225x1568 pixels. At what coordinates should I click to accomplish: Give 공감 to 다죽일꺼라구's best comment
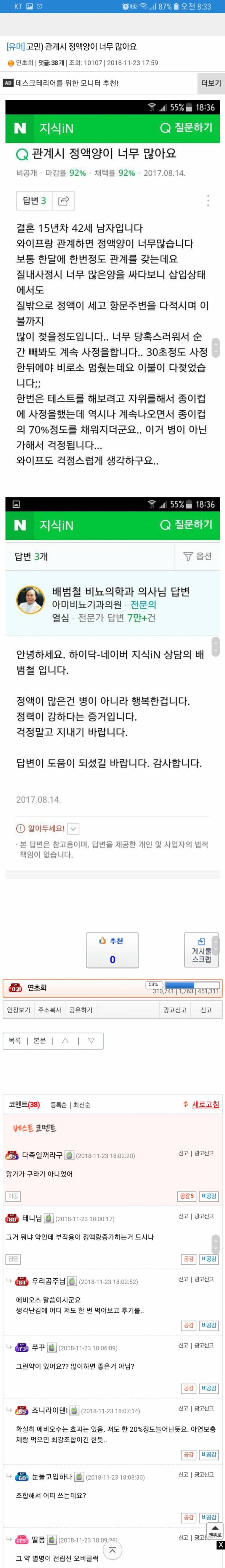[x=186, y=1195]
